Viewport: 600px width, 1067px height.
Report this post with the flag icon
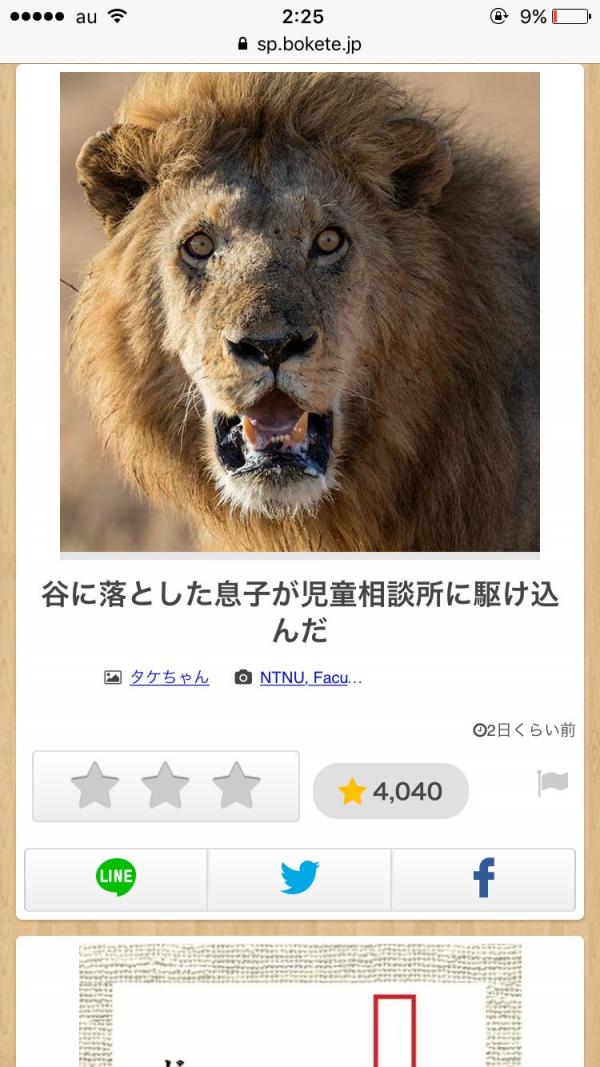[x=552, y=783]
